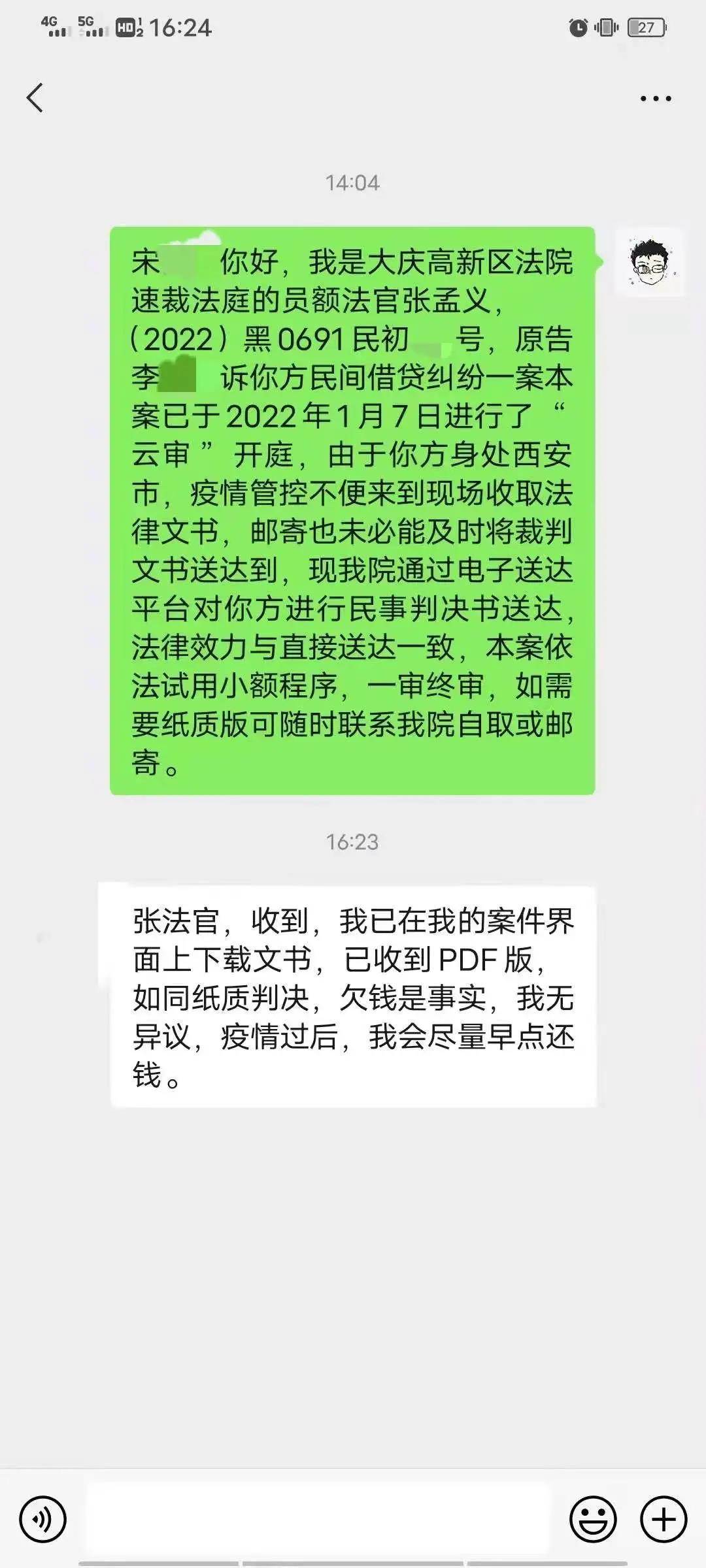Switch to voice message input
Viewport: 706px width, 1568px height.
(x=43, y=1520)
